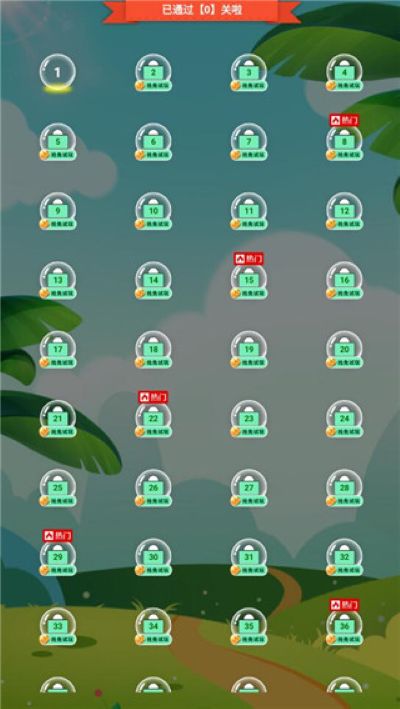
Task: Choose level 23 bubble
Action: pyautogui.click(x=249, y=419)
